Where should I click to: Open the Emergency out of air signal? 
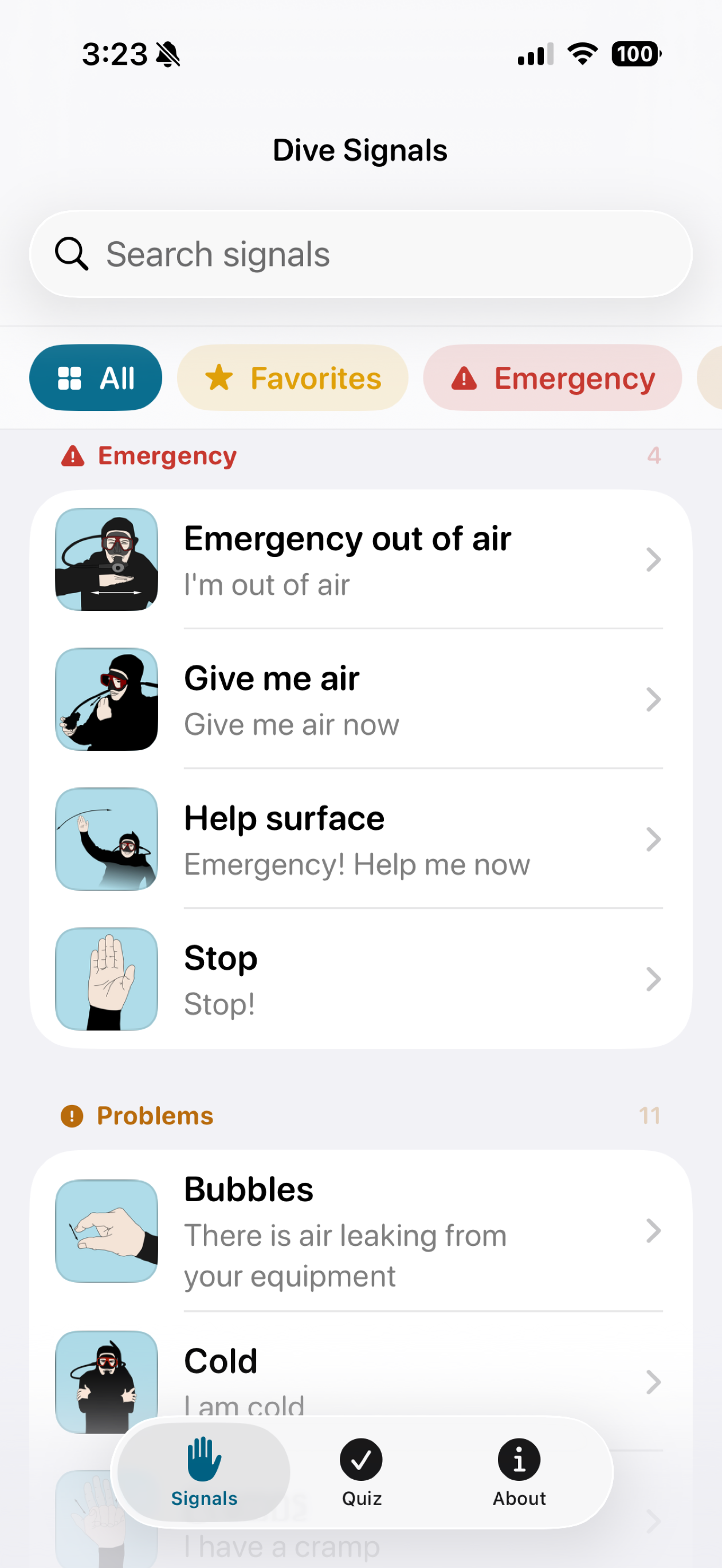[361, 560]
